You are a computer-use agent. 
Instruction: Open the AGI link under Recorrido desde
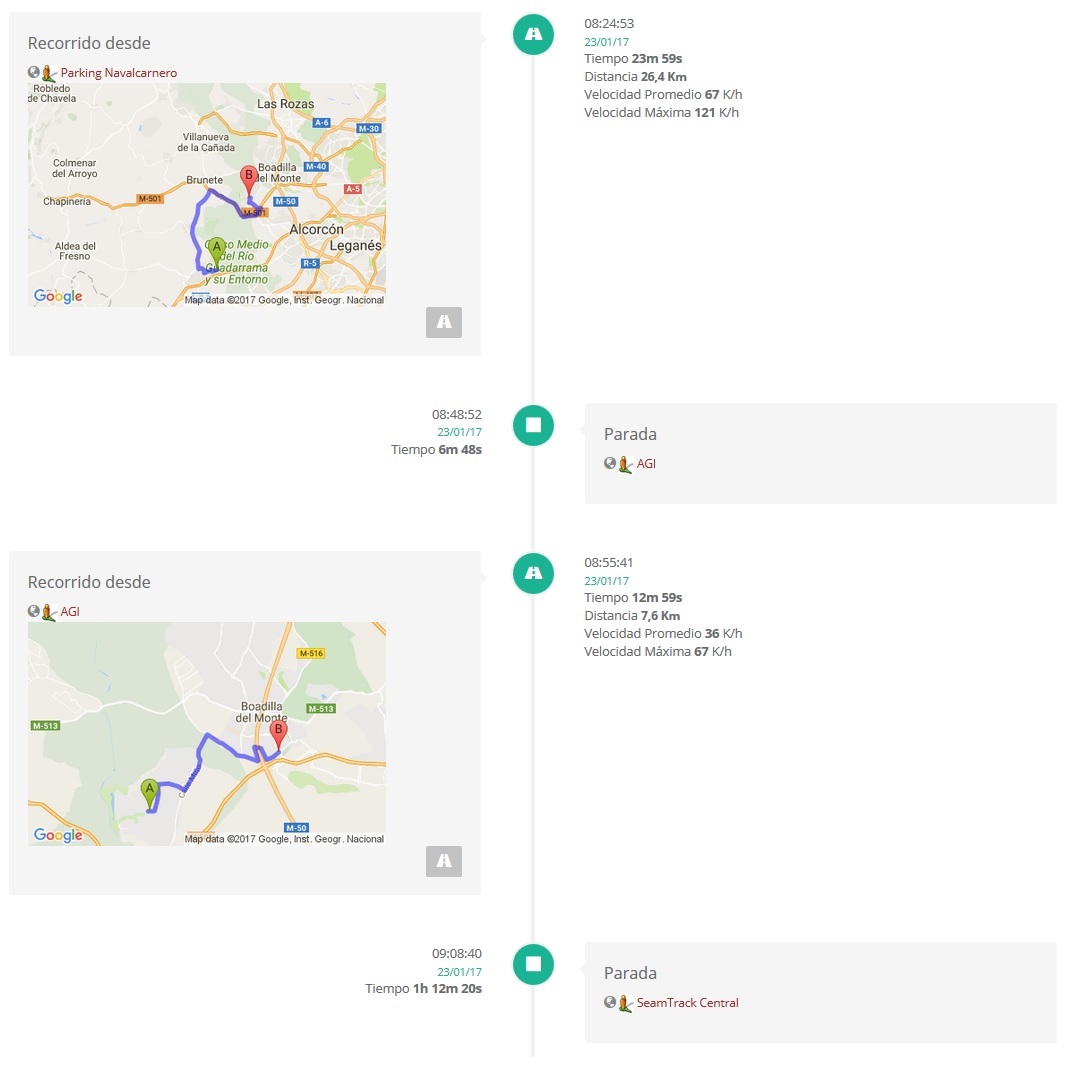click(x=70, y=611)
